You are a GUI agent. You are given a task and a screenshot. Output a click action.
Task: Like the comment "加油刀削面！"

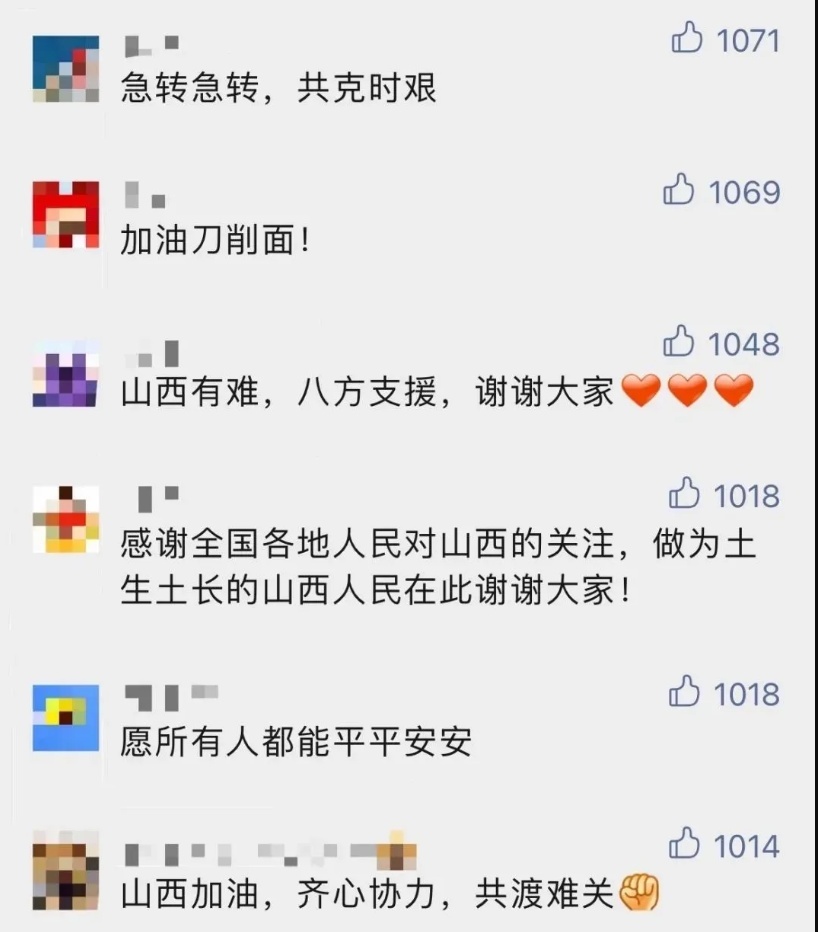coord(679,191)
